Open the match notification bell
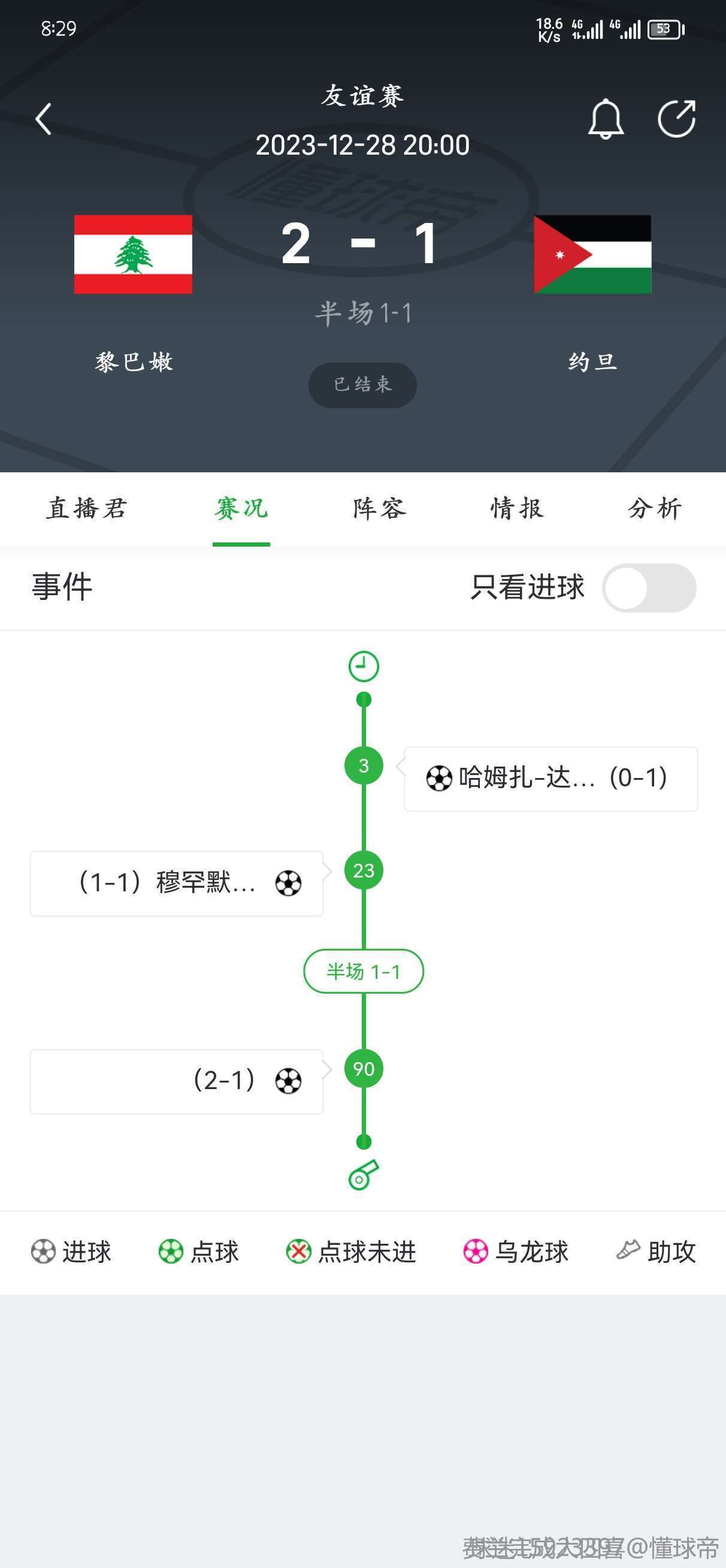Image resolution: width=726 pixels, height=1568 pixels. click(606, 119)
